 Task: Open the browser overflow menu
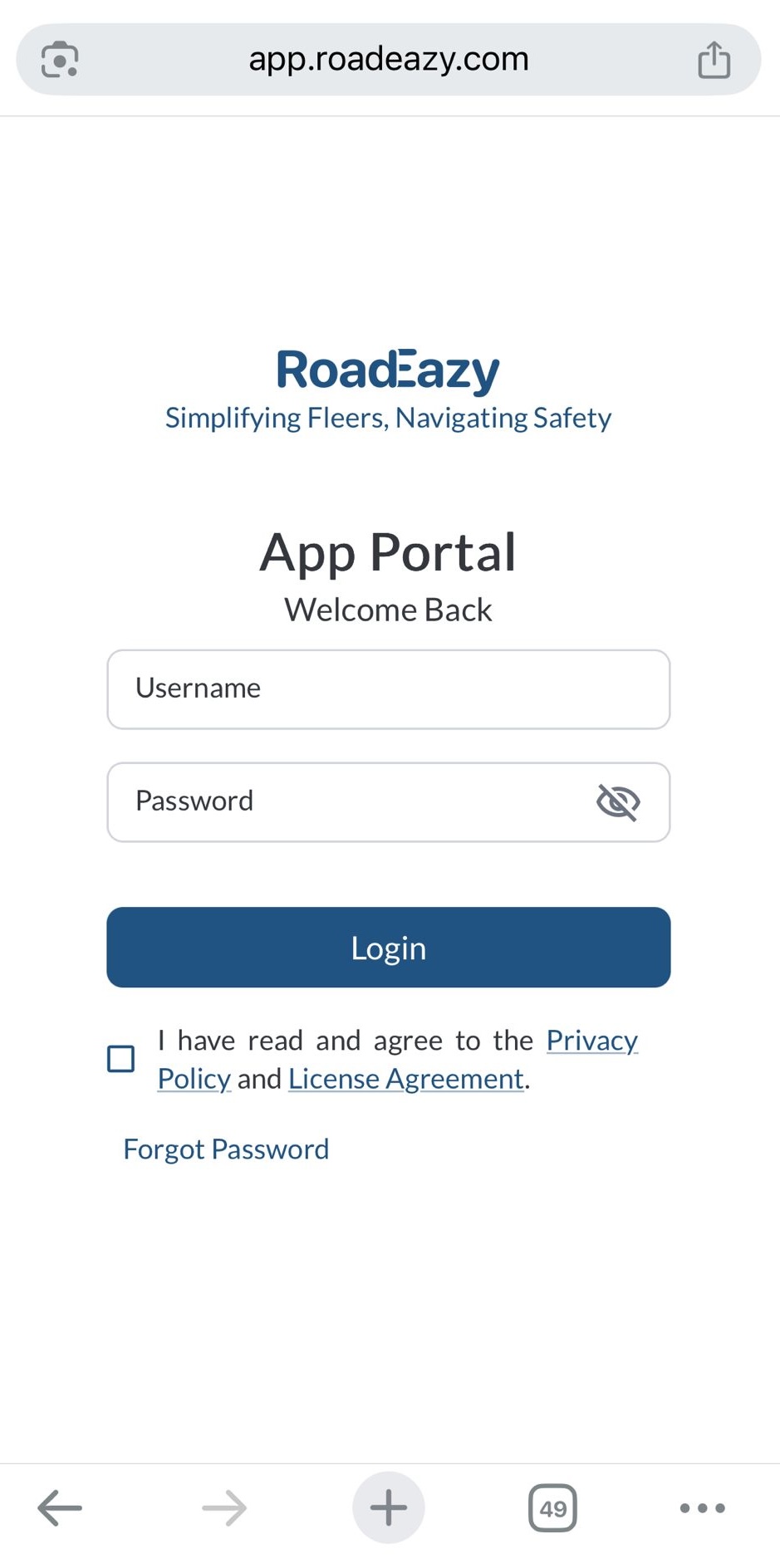point(702,1507)
